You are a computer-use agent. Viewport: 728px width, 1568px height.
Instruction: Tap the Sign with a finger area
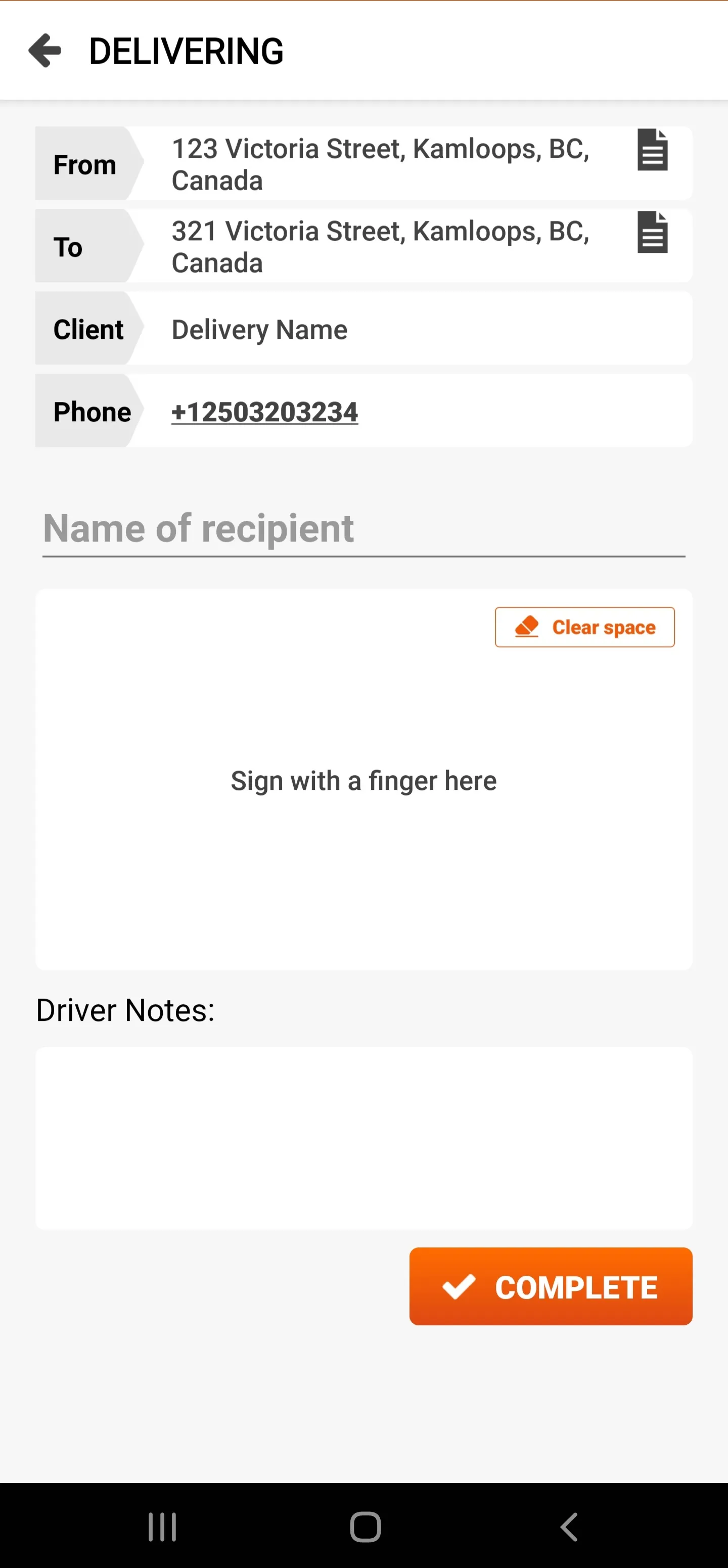pyautogui.click(x=364, y=780)
